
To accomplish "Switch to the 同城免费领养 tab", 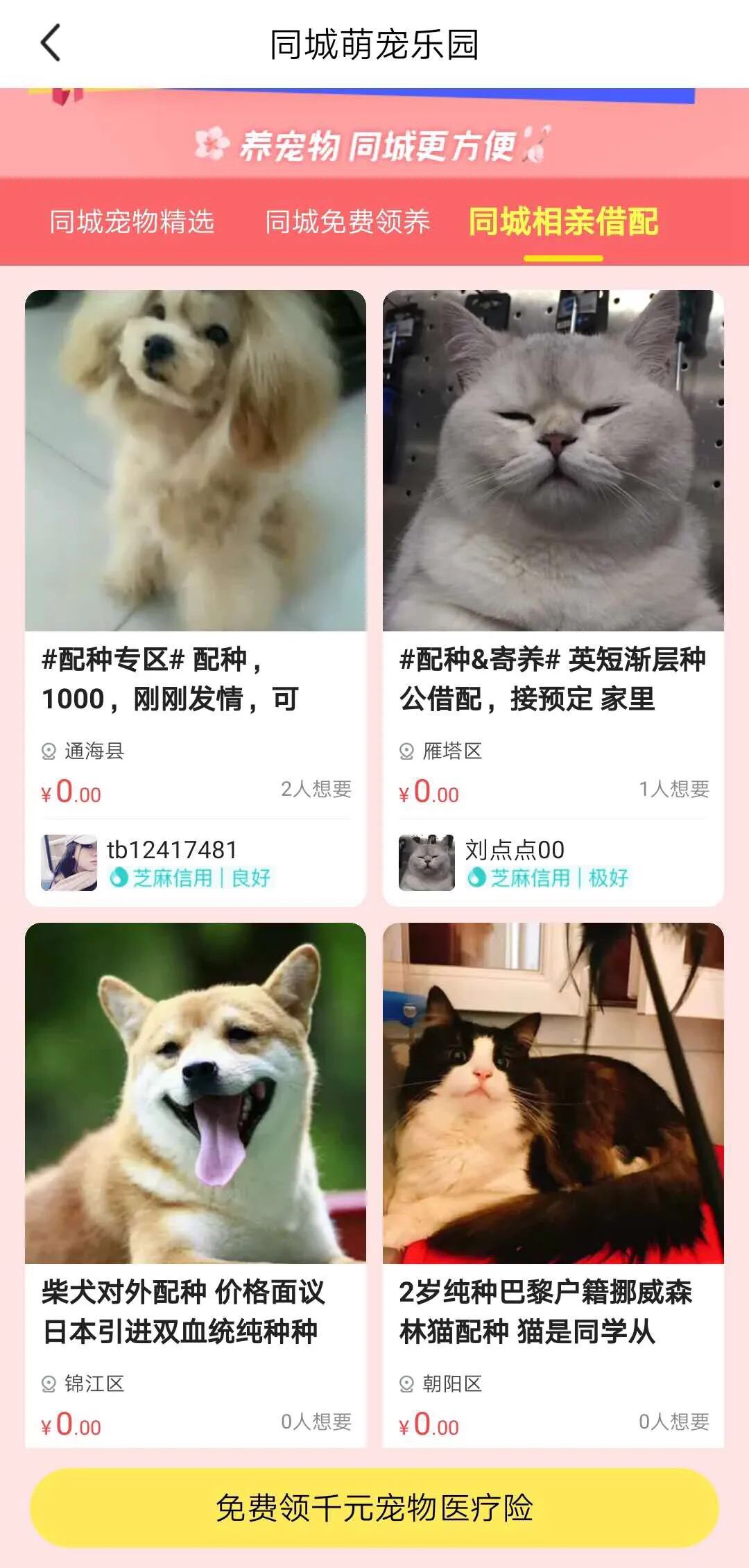I will pyautogui.click(x=347, y=222).
